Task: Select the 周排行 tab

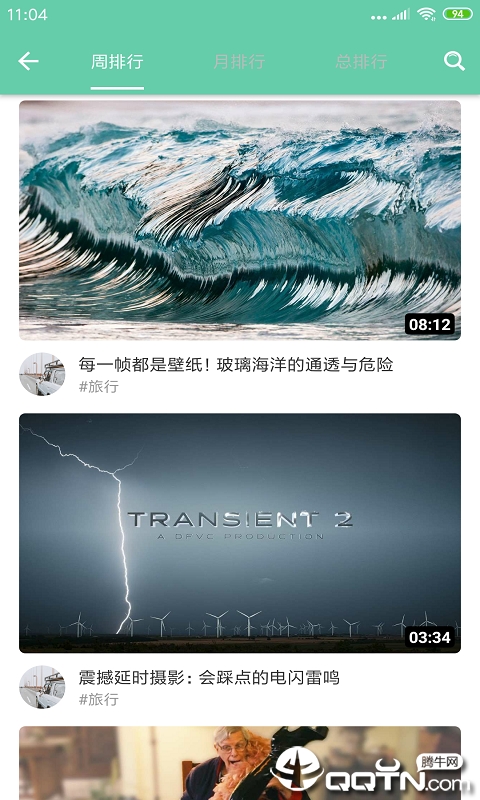Action: [117, 62]
